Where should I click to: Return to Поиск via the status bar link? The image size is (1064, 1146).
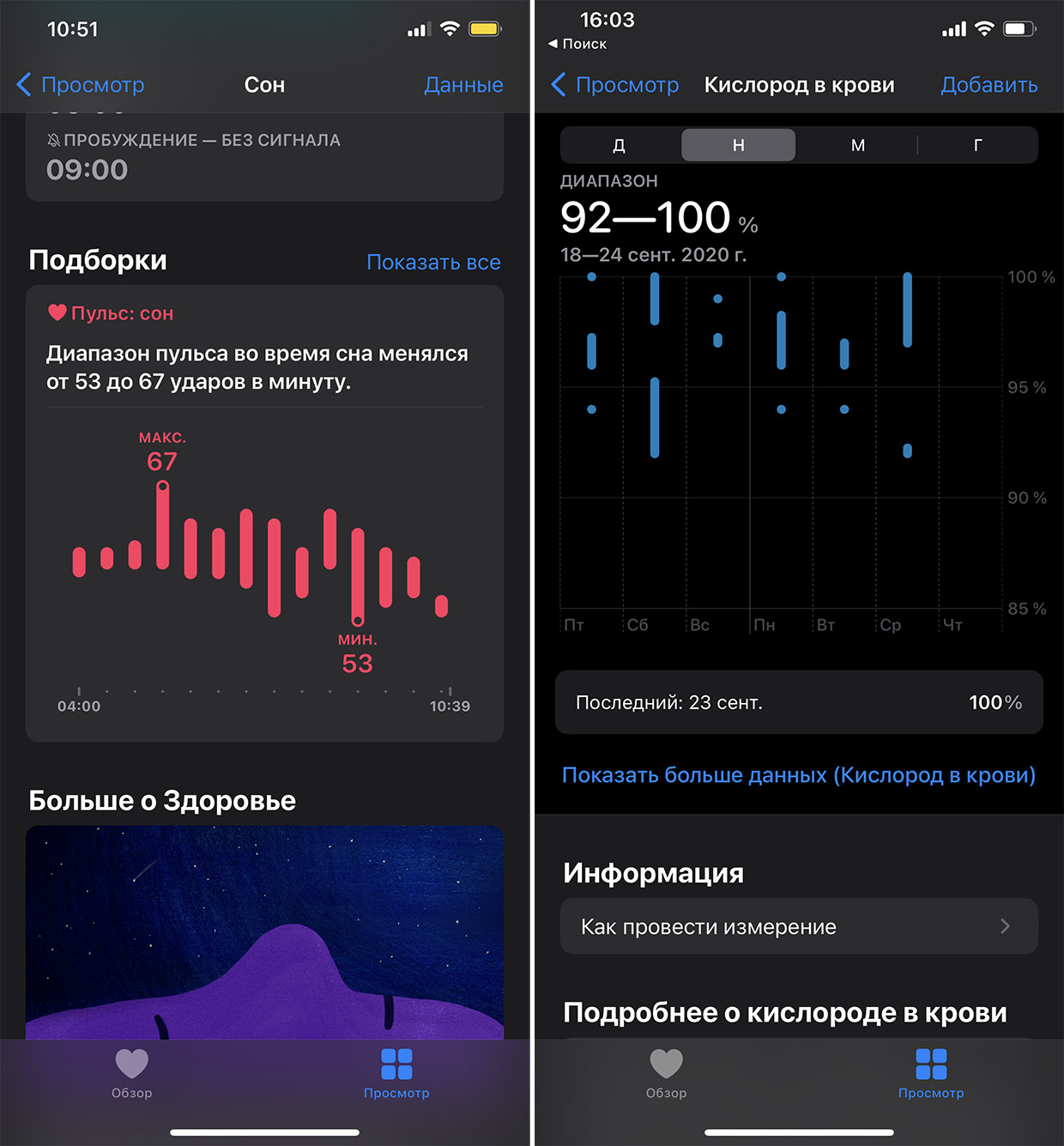tap(577, 44)
